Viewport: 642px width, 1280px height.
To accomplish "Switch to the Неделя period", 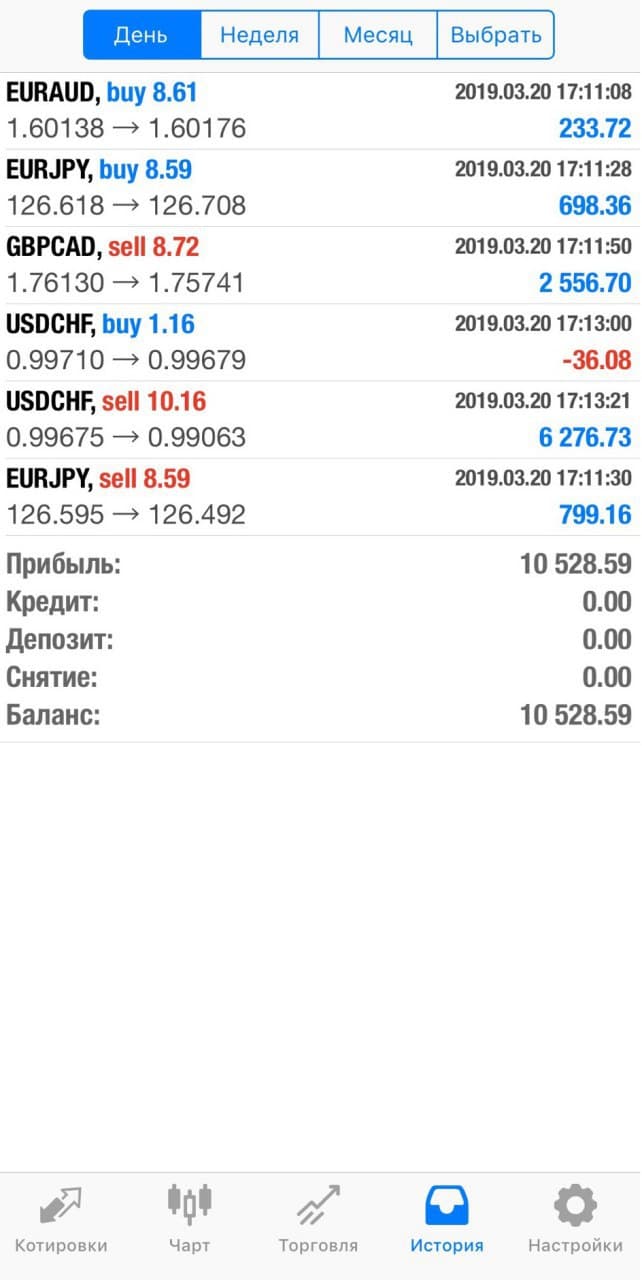I will (x=259, y=36).
